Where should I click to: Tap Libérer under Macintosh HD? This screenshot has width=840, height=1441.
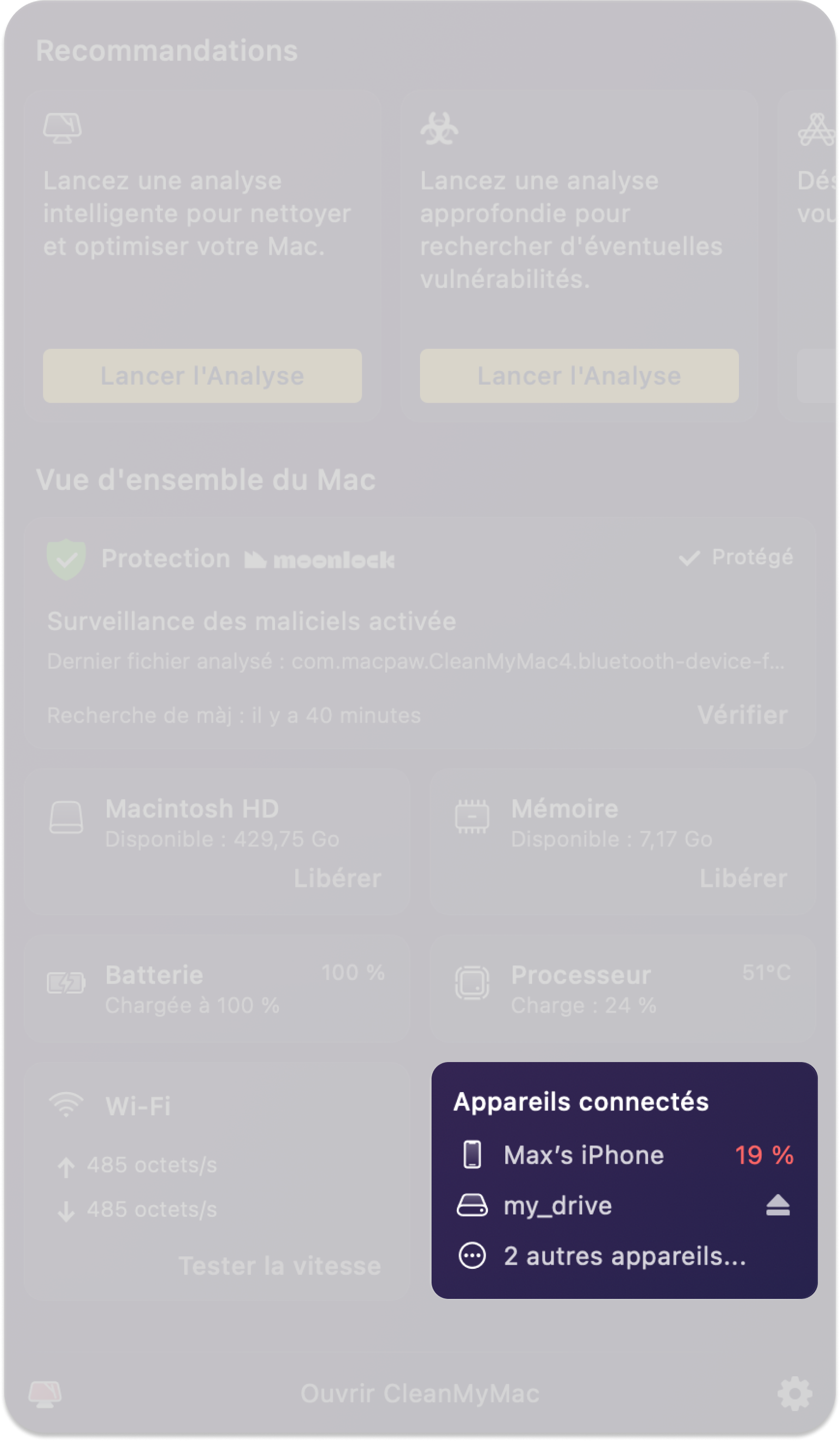(x=337, y=878)
